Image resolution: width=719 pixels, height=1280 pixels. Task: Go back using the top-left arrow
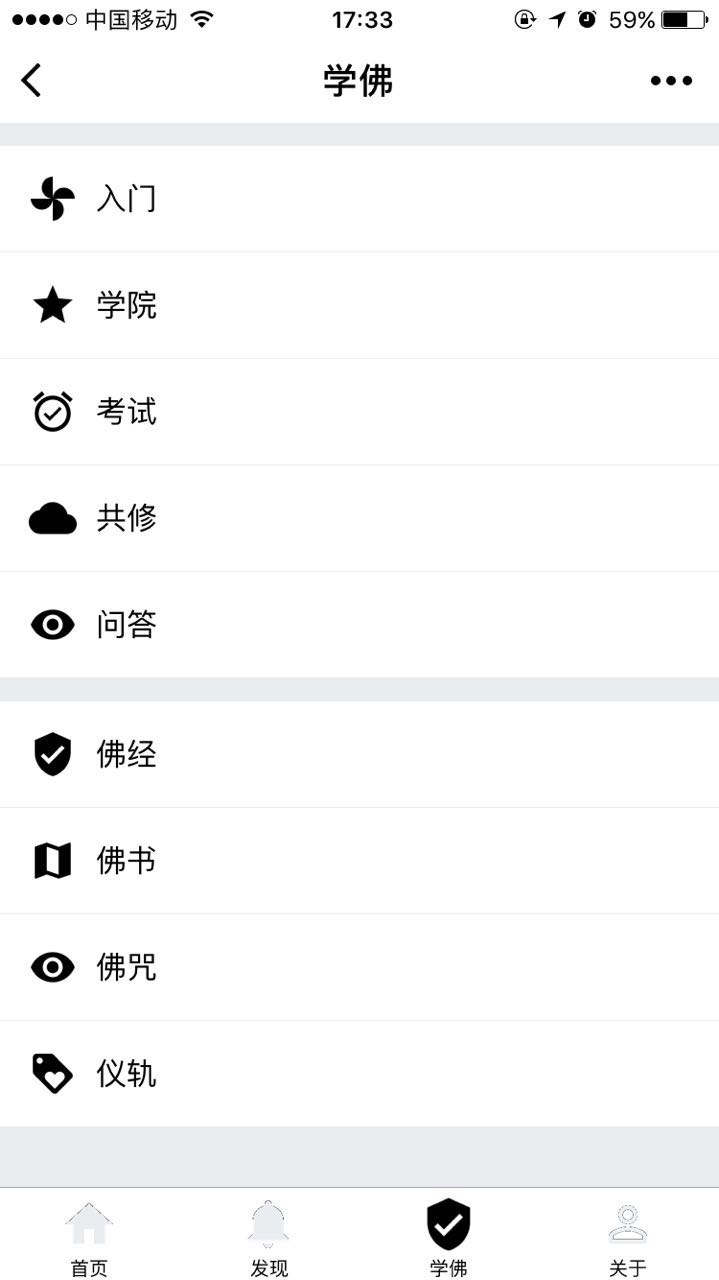[32, 80]
